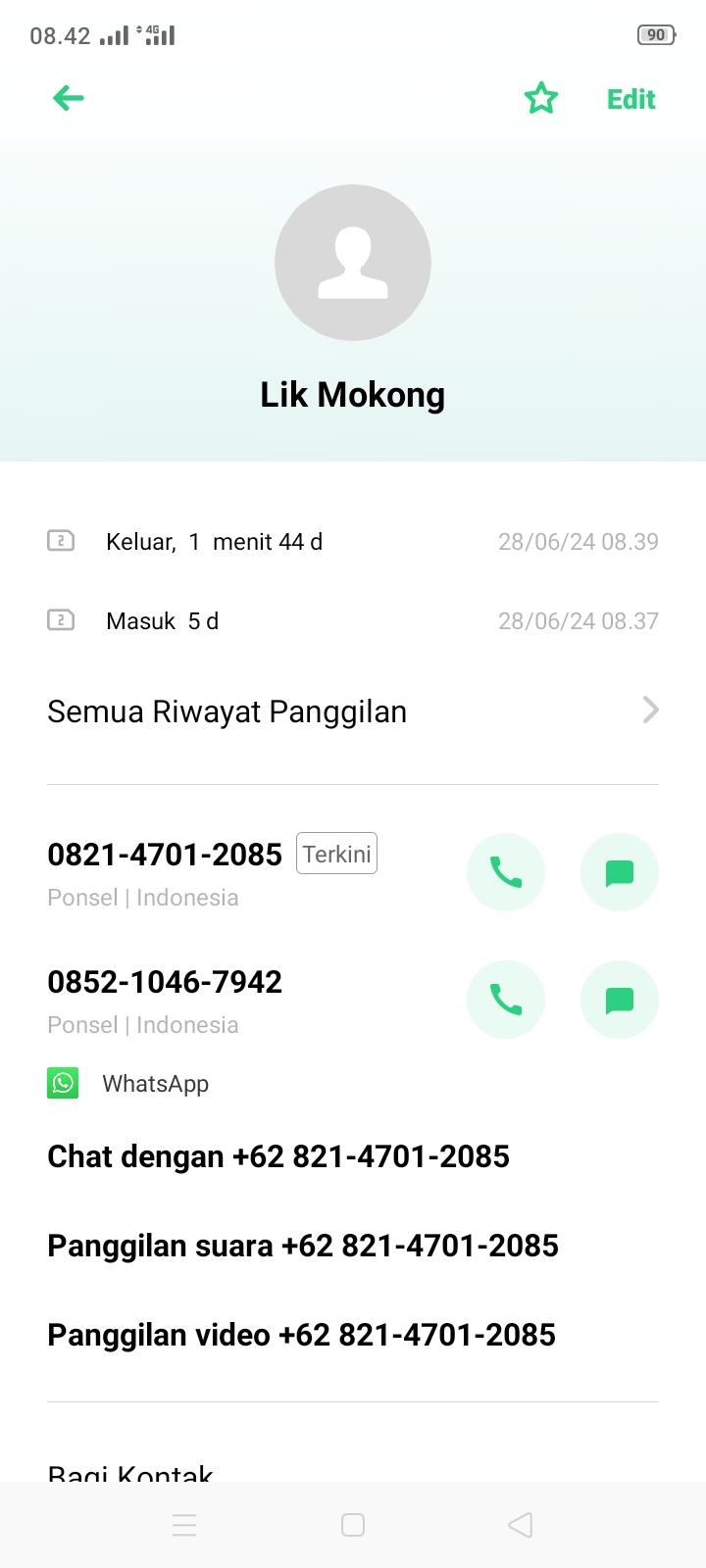Expand Semua Riwayat Panggilan with the chevron

coord(649,710)
